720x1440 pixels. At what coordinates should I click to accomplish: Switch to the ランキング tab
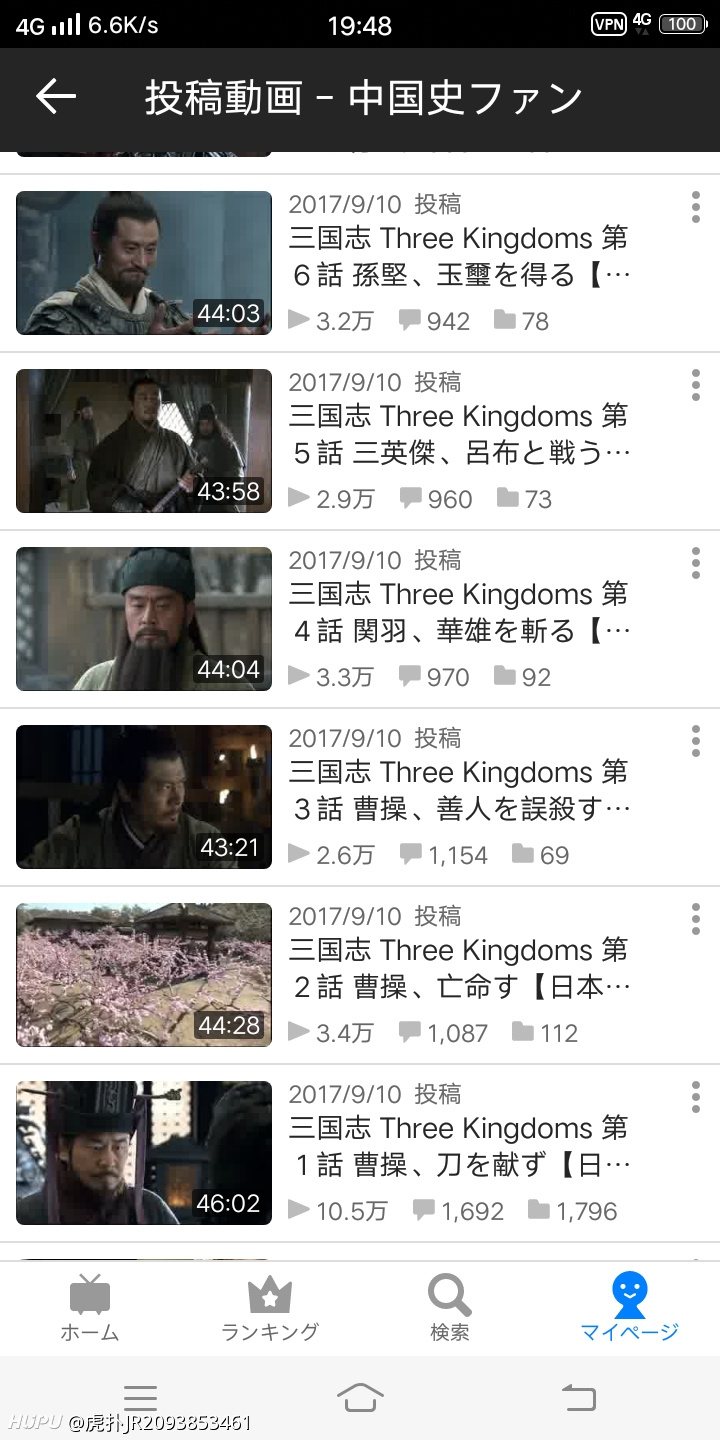pyautogui.click(x=269, y=1308)
